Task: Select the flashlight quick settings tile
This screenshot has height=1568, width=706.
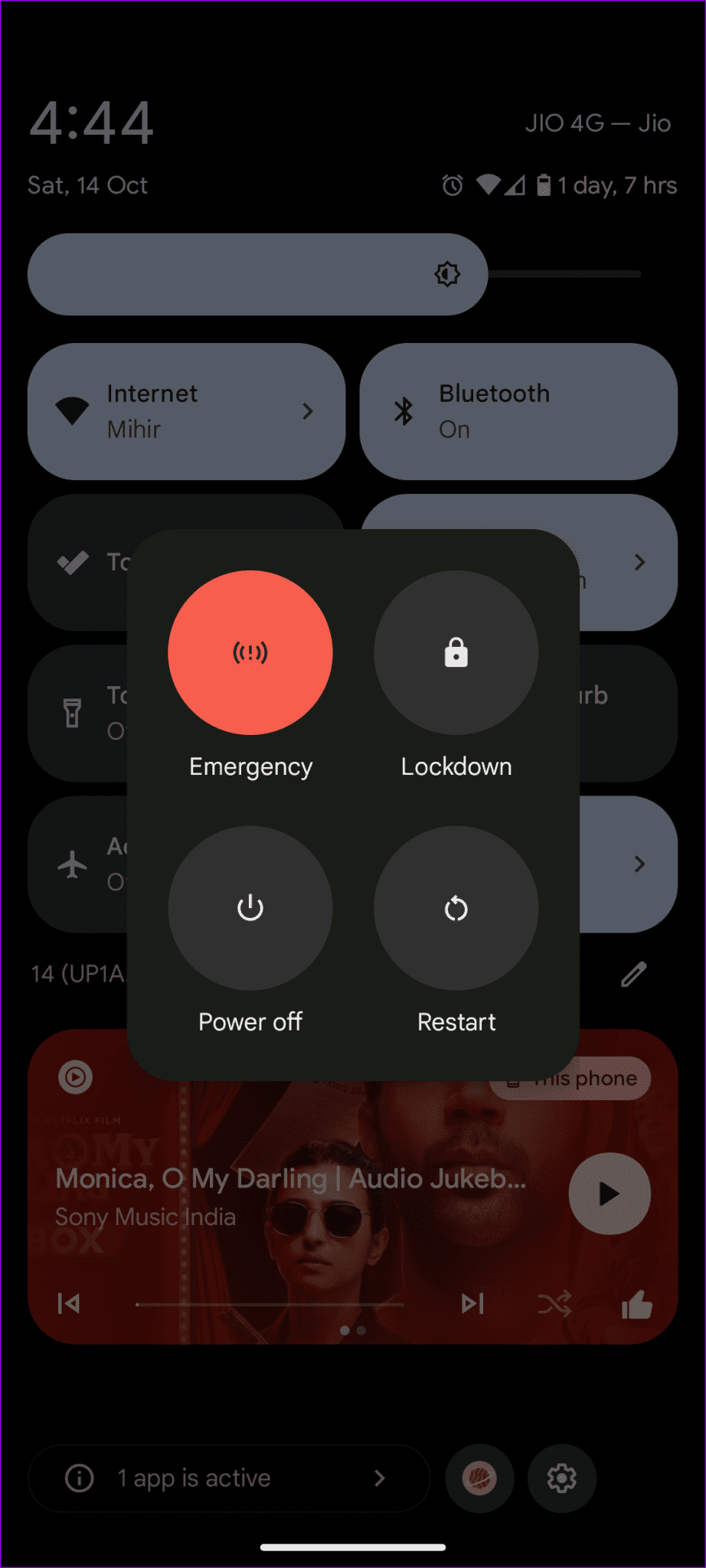Action: 73,712
